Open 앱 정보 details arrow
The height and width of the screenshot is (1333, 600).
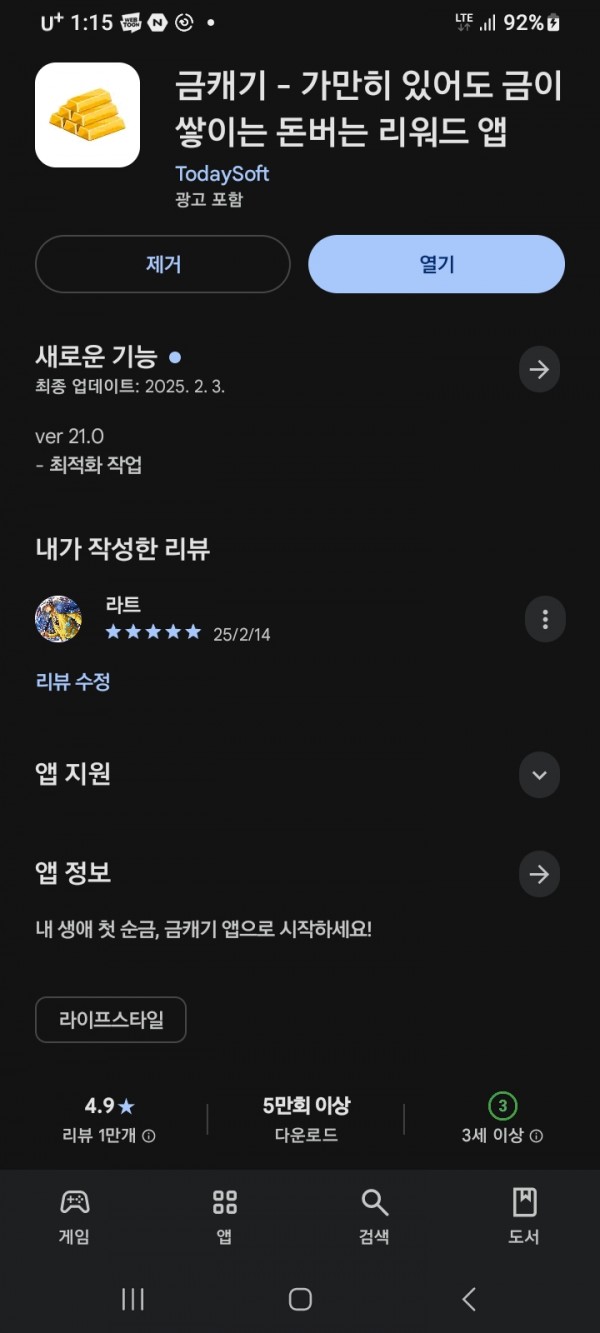[539, 875]
